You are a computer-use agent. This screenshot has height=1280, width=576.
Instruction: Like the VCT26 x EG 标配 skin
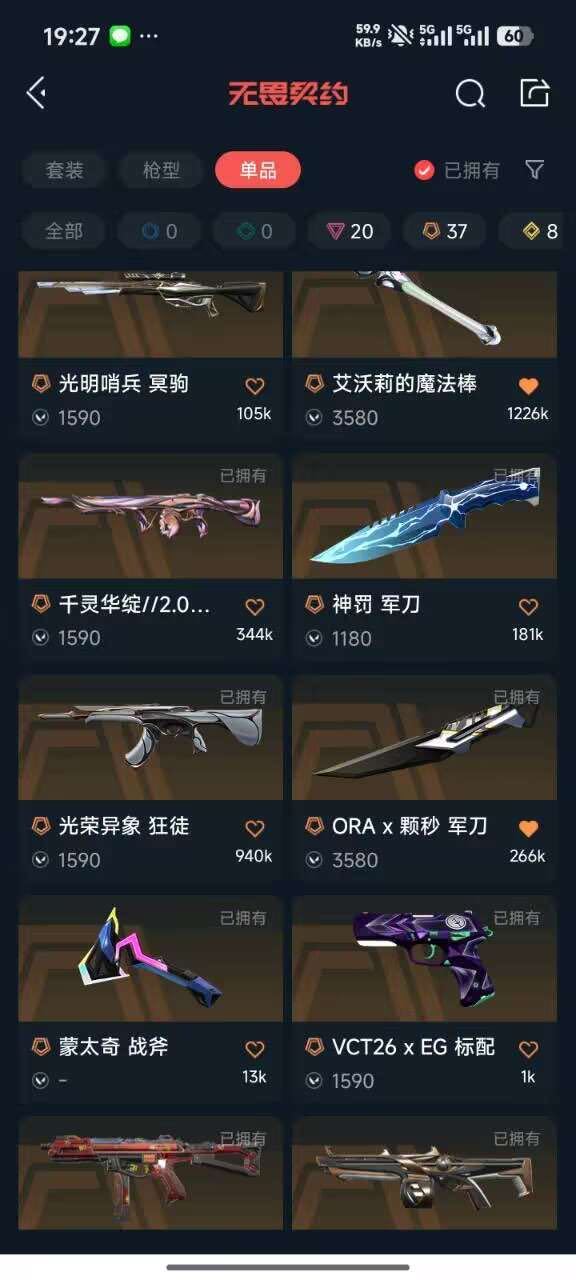[528, 1049]
